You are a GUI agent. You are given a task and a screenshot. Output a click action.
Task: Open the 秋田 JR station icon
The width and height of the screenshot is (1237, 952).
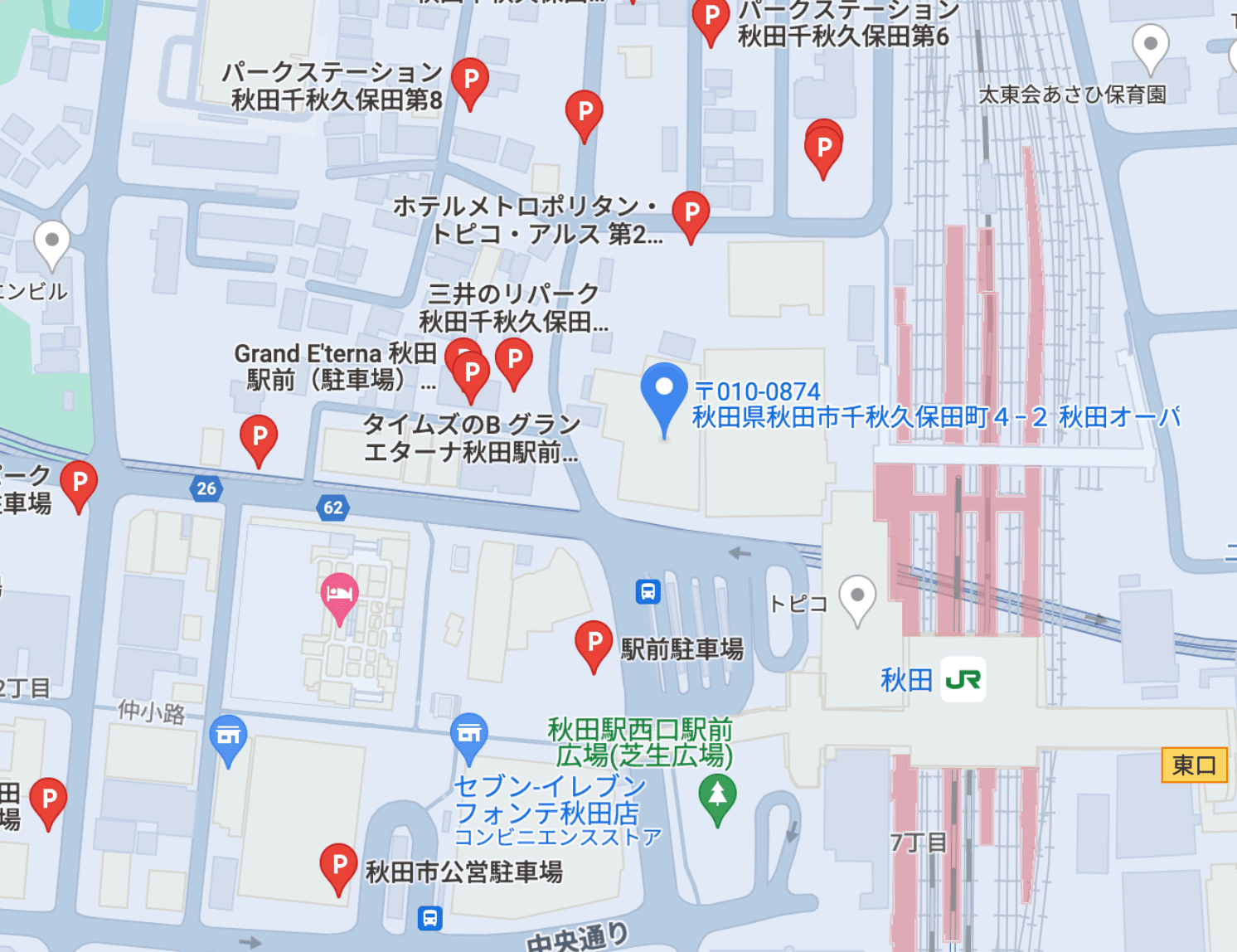(963, 680)
